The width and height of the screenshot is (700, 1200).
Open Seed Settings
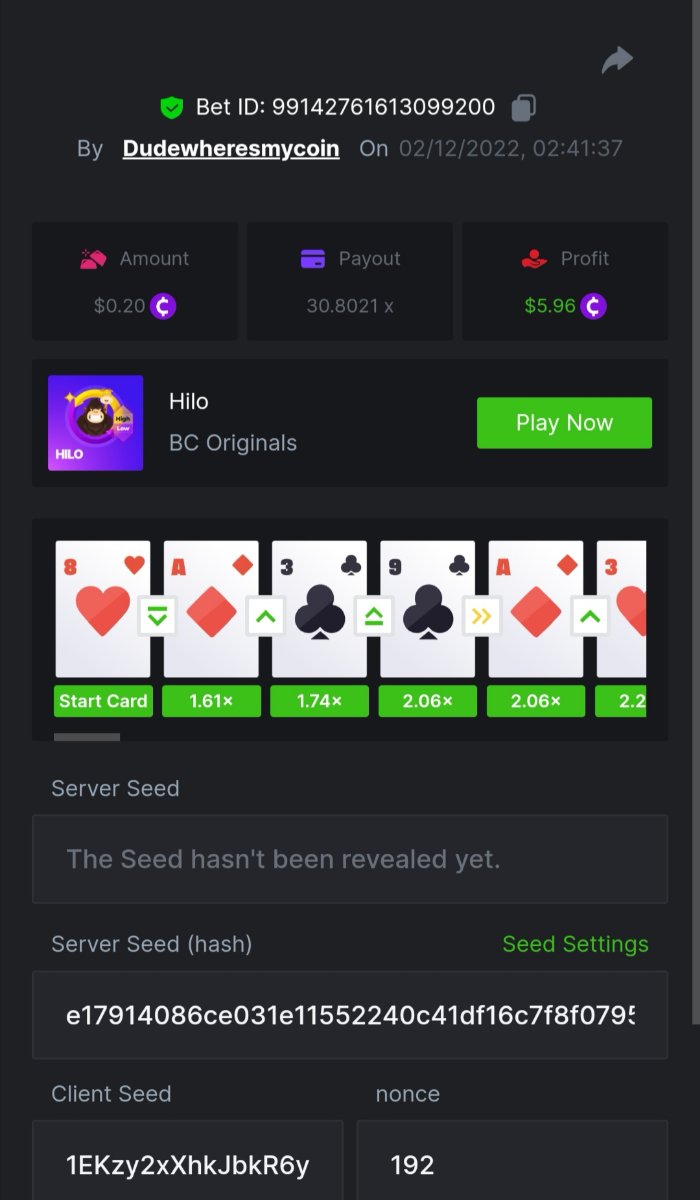[x=575, y=944]
